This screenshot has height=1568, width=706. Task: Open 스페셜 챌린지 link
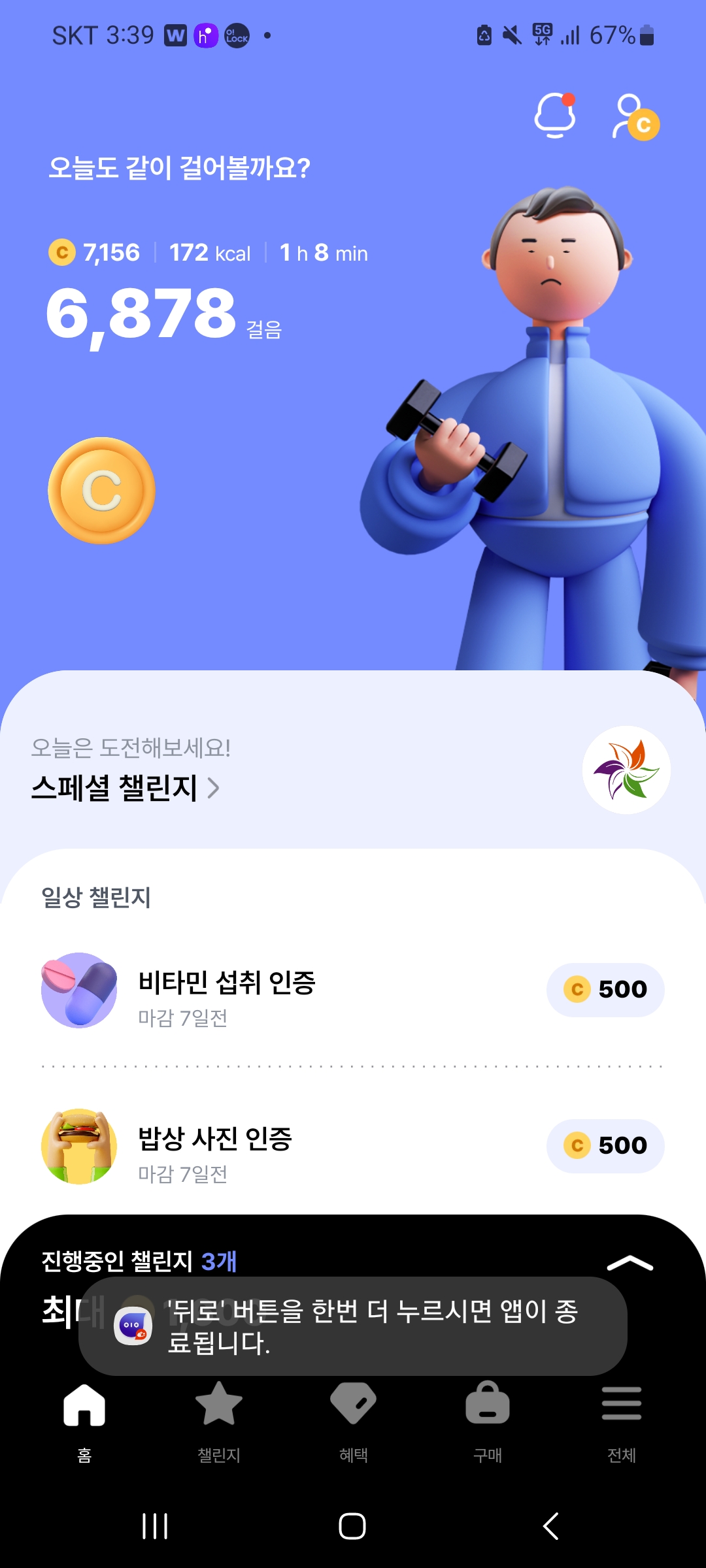(126, 788)
